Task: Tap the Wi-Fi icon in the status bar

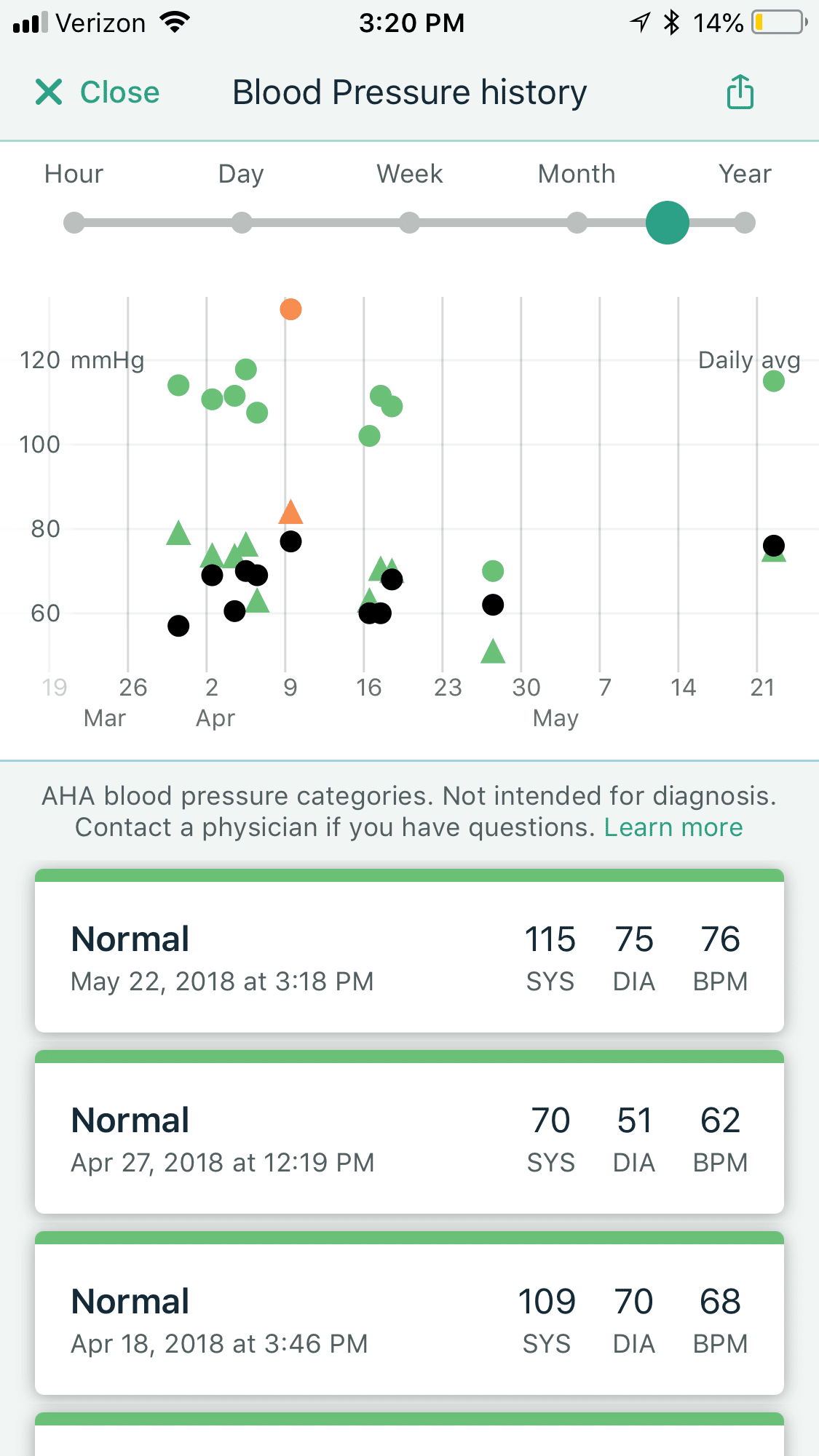Action: click(174, 22)
